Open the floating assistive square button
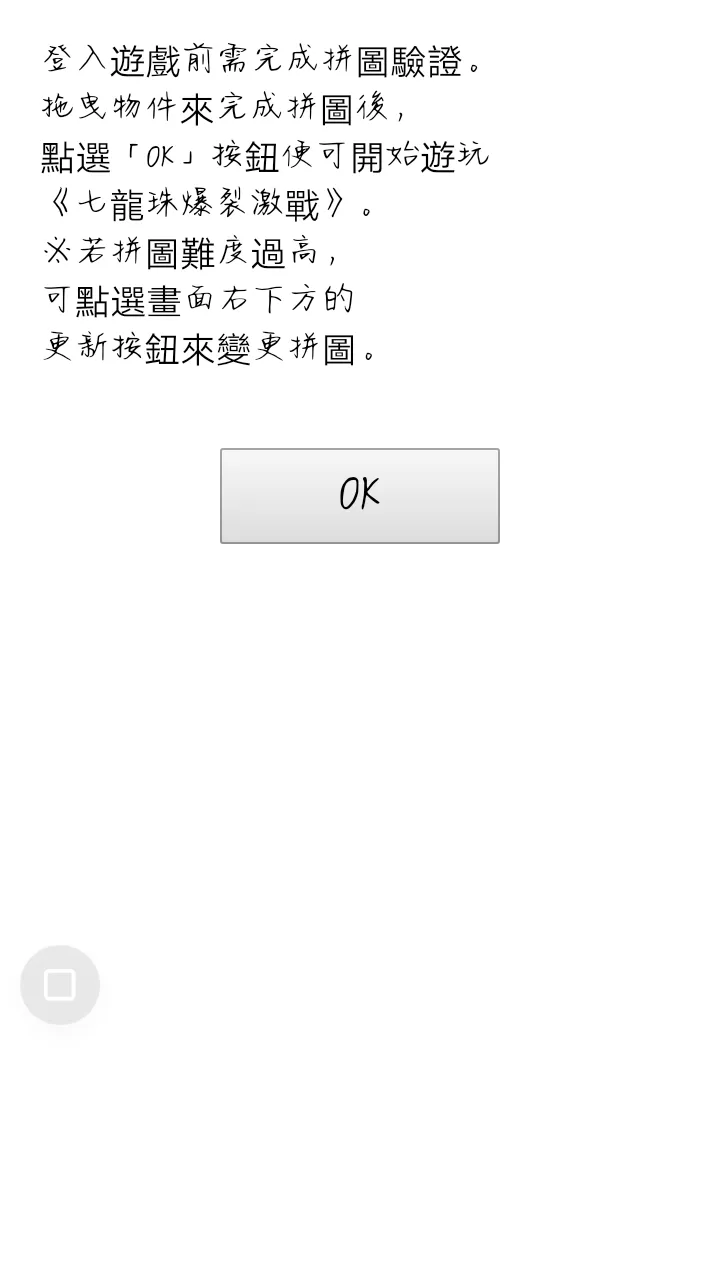This screenshot has width=720, height=1280. (x=60, y=985)
